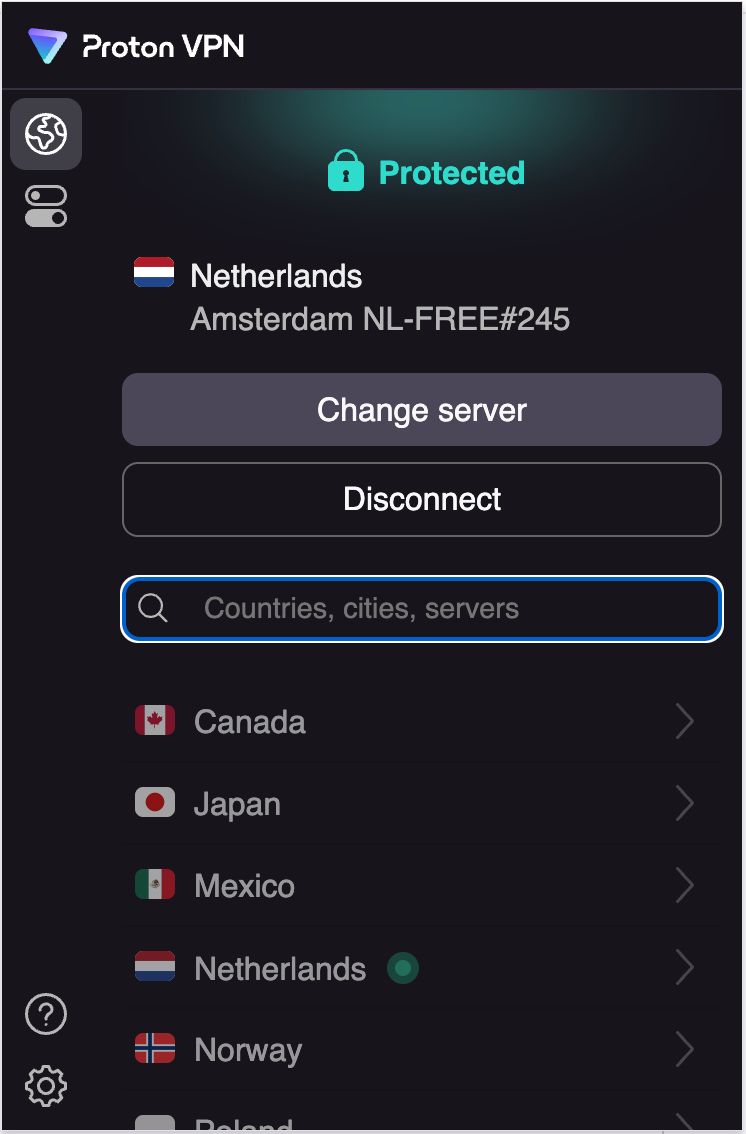Tap Change server button
The height and width of the screenshot is (1134, 746).
[x=421, y=410]
